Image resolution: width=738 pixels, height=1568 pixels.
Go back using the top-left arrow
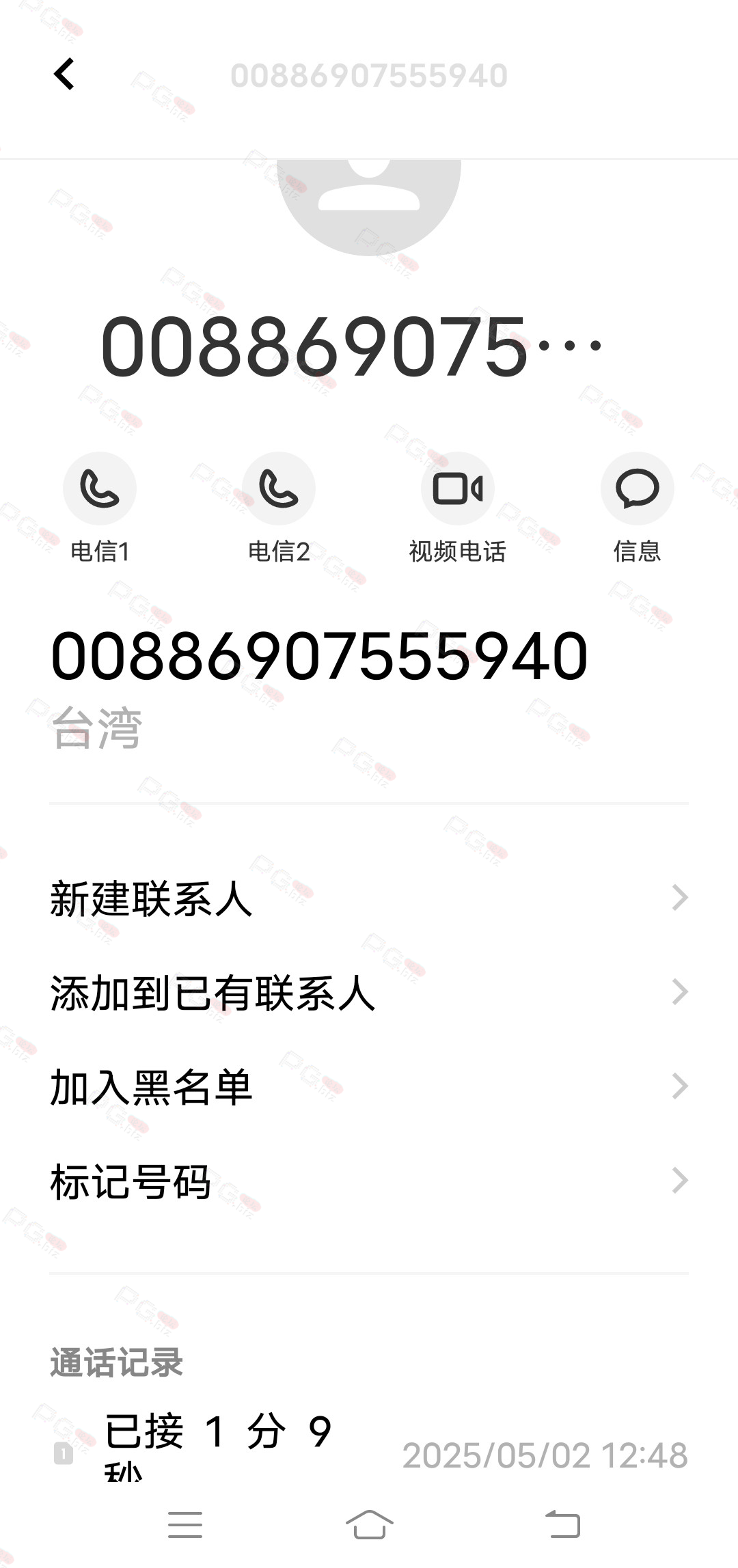pyautogui.click(x=64, y=74)
